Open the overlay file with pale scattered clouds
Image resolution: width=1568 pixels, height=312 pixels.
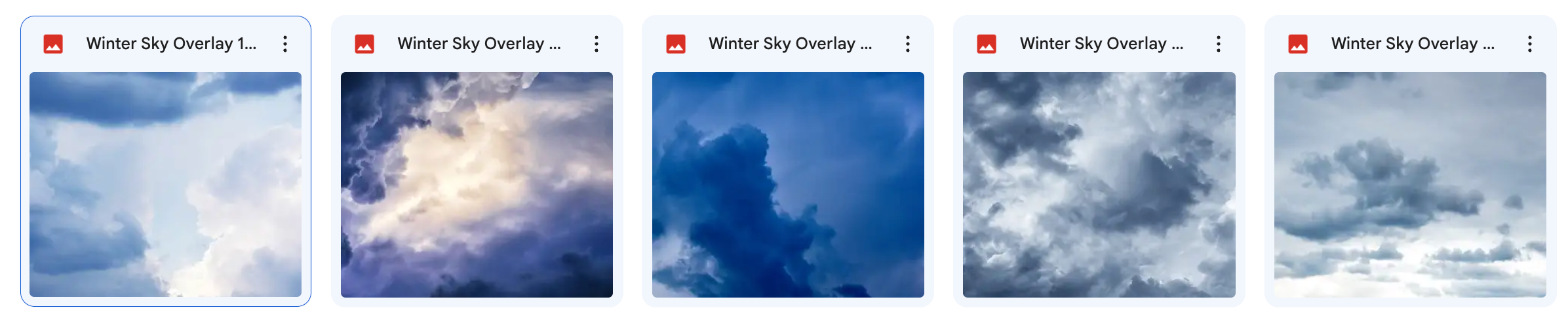click(1409, 184)
